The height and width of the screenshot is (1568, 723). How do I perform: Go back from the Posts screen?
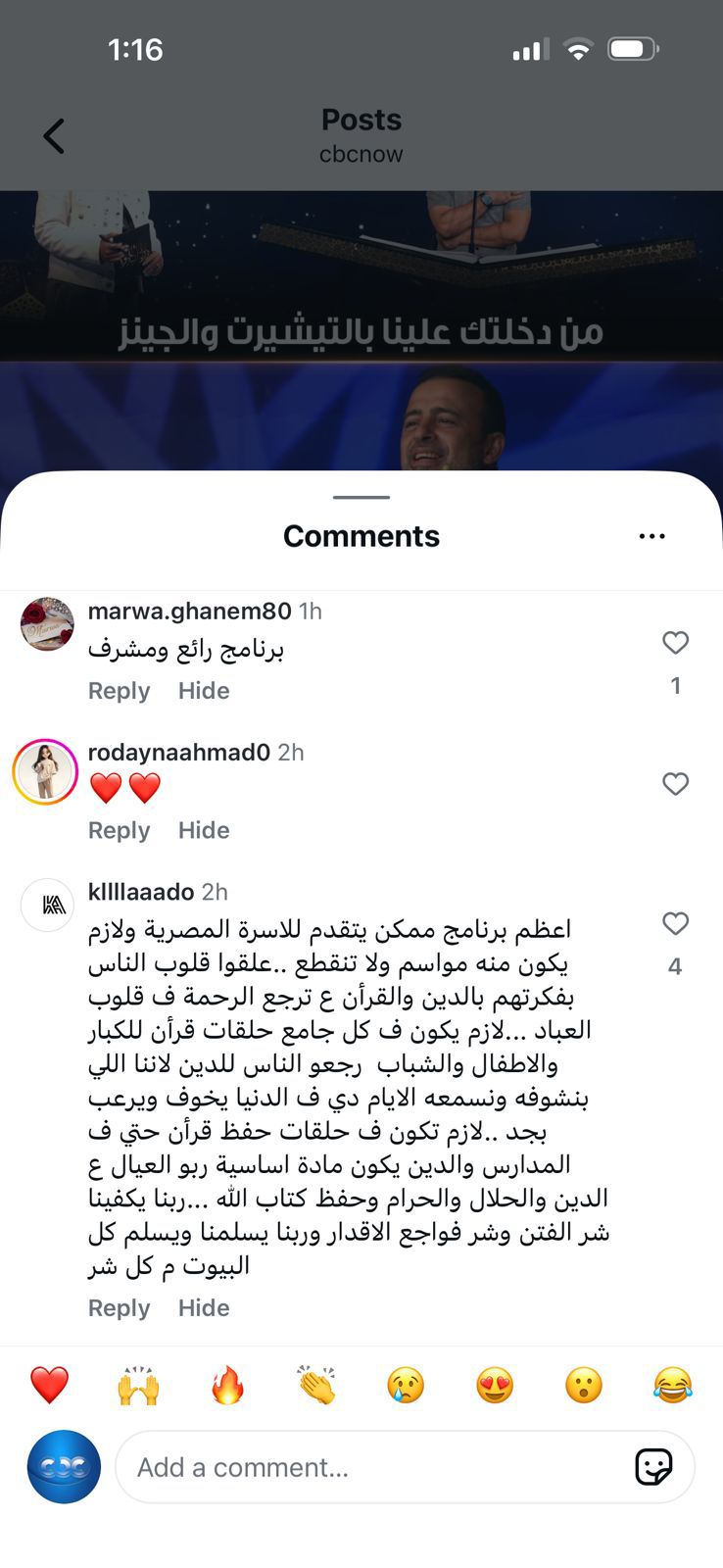coord(54,136)
